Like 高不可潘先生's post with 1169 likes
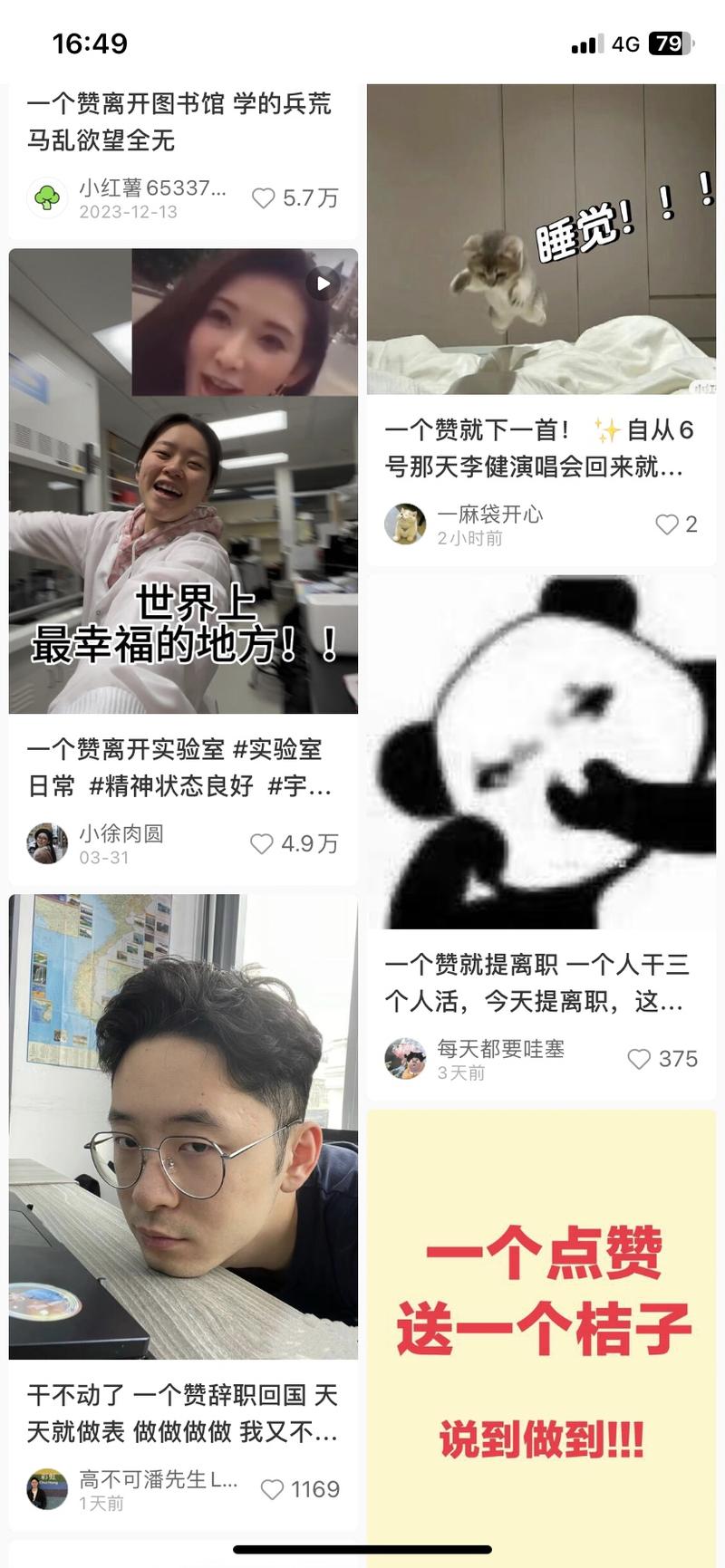 click(x=272, y=1489)
